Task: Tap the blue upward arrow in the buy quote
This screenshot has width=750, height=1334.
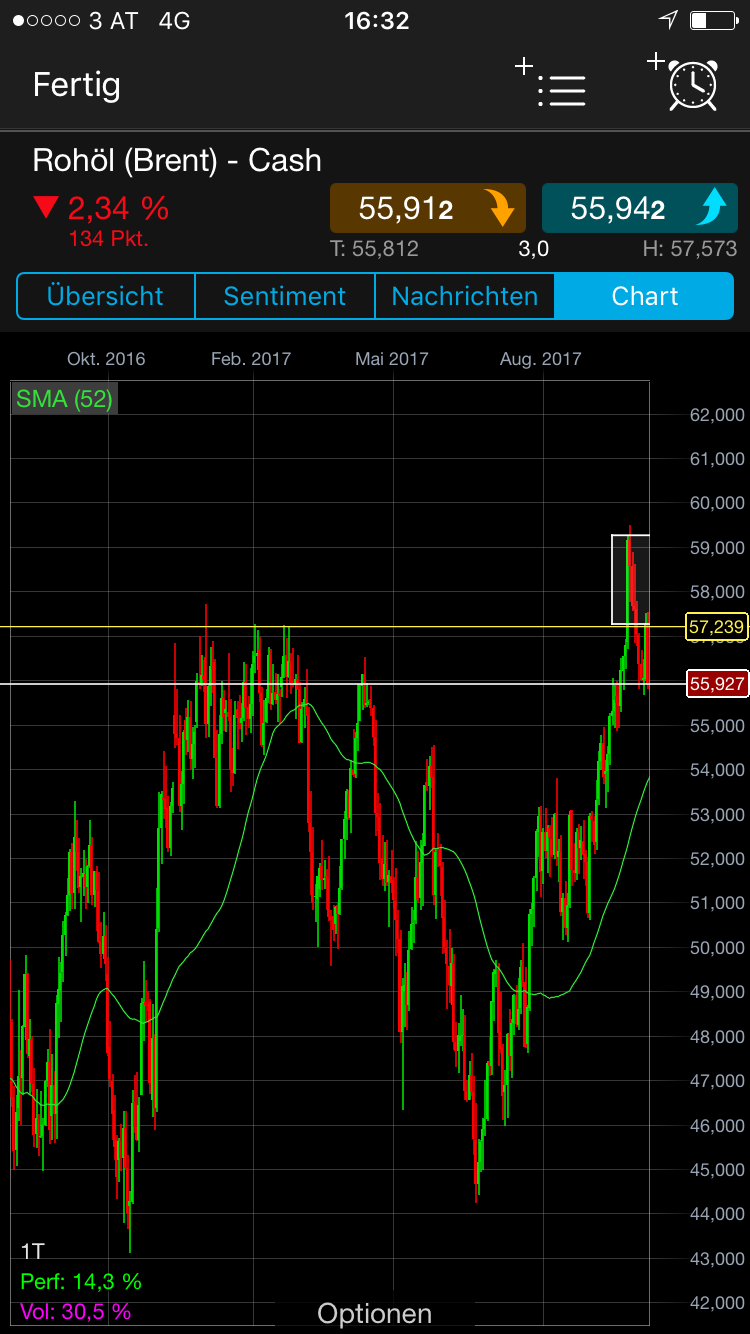Action: (713, 208)
